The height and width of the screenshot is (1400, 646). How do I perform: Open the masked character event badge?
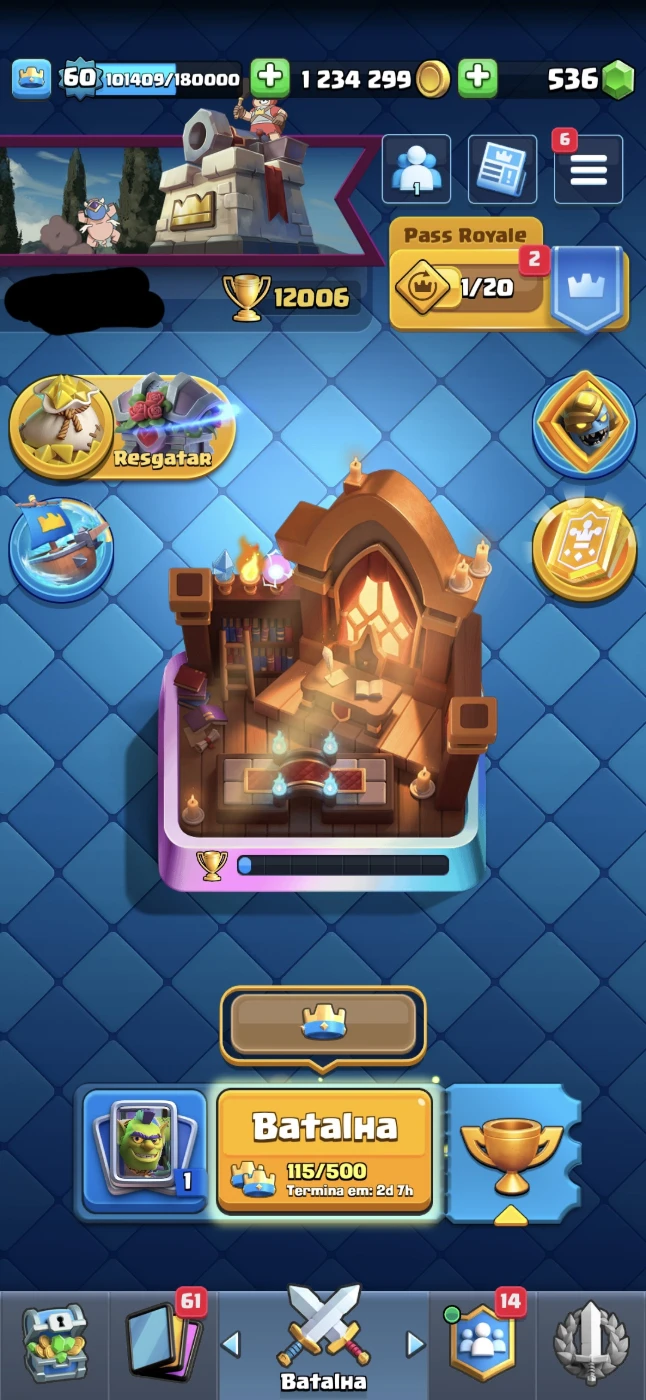584,424
